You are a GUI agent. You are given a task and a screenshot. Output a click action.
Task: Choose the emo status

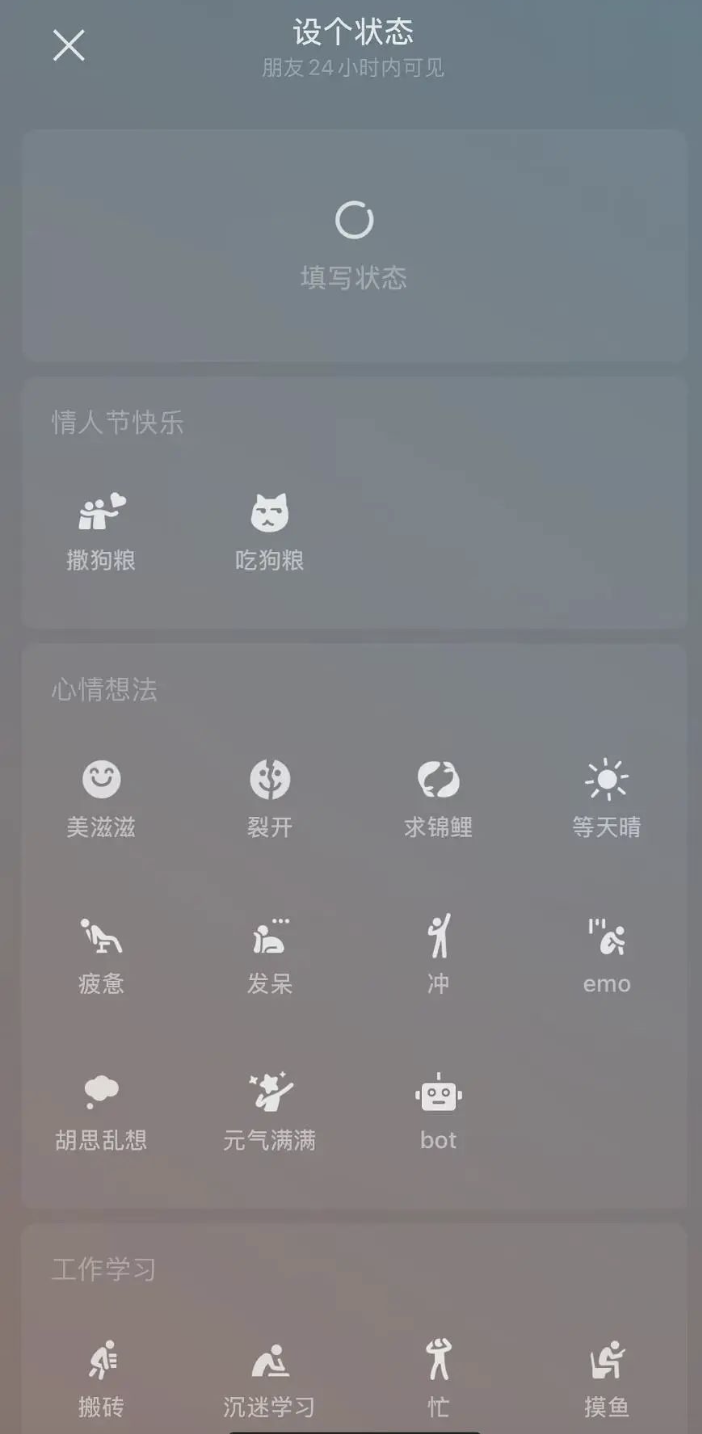[x=606, y=954]
